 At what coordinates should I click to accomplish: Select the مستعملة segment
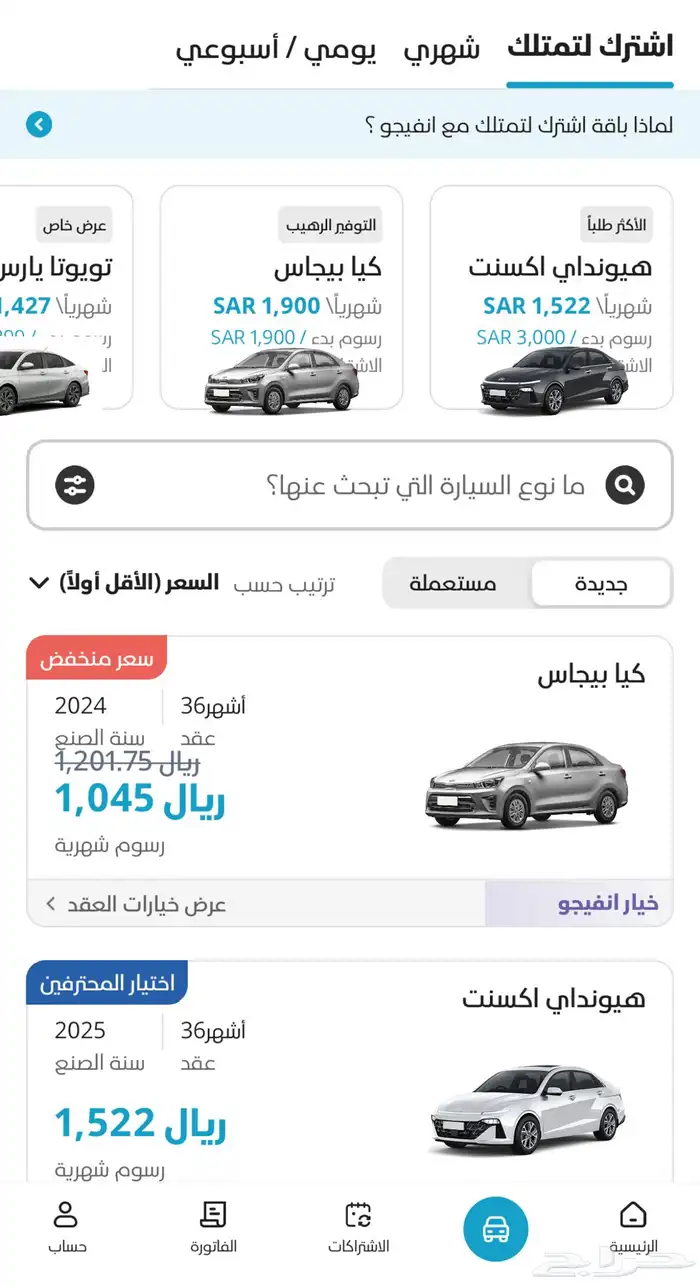tap(453, 584)
